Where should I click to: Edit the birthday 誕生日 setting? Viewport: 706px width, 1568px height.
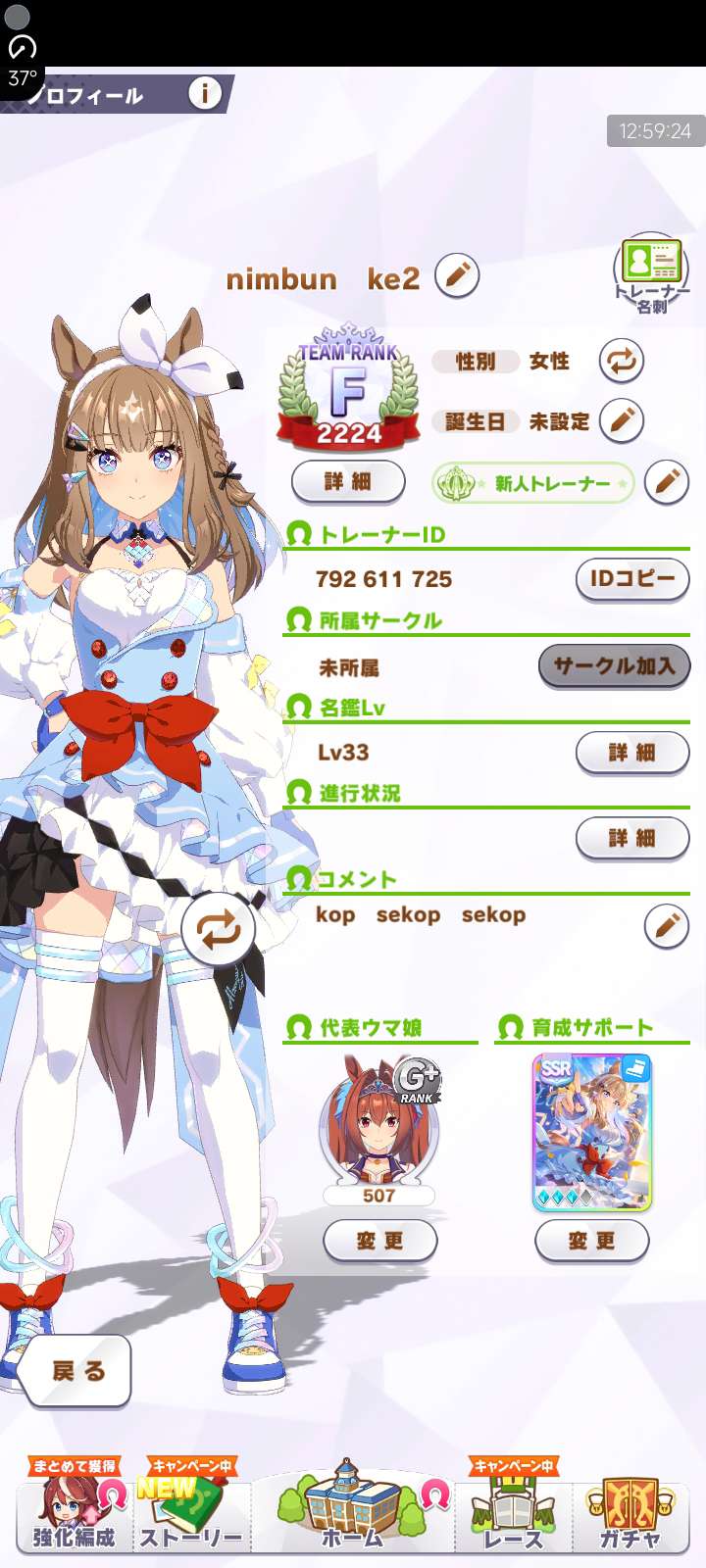pos(621,421)
